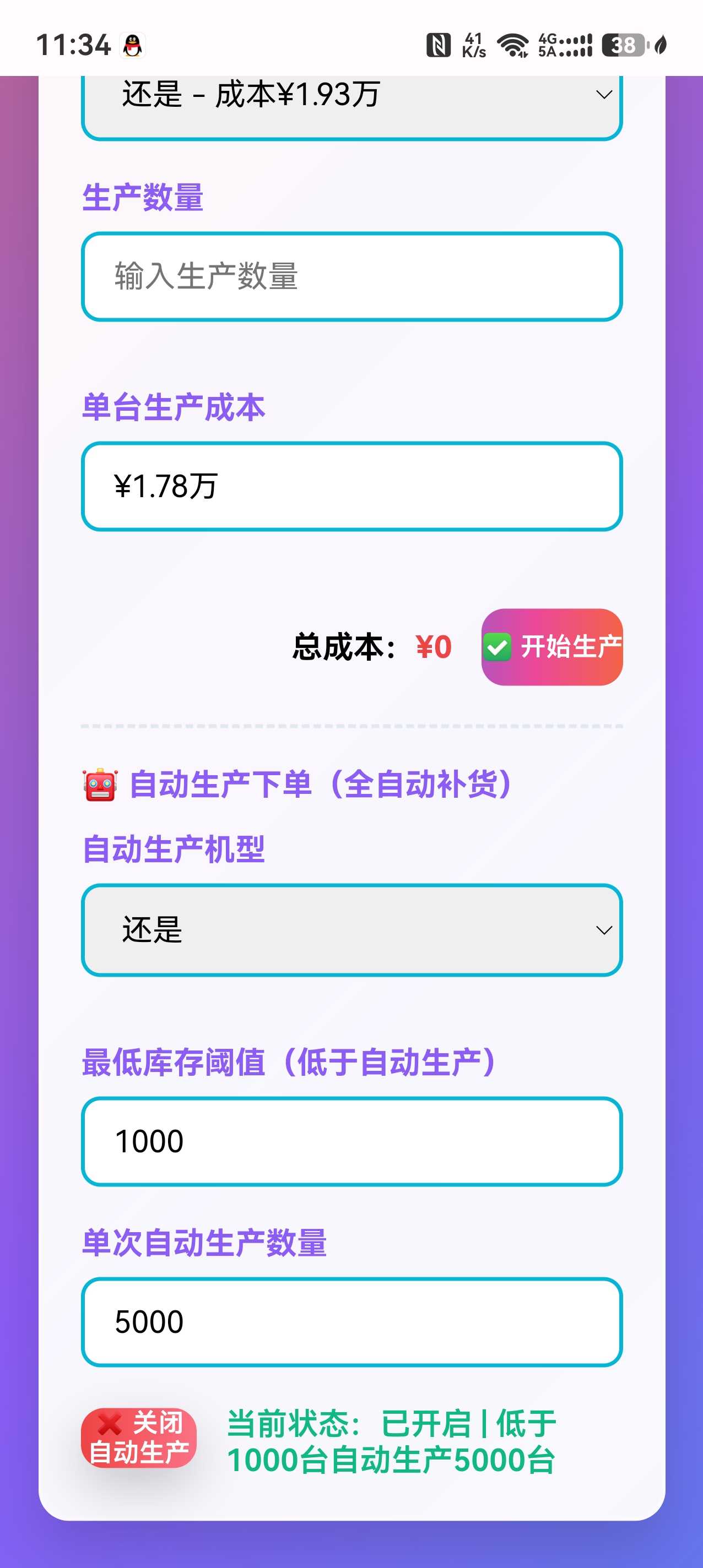Edit the 最低库存阈值 field showing 1000
The width and height of the screenshot is (703, 1568).
pos(351,1141)
